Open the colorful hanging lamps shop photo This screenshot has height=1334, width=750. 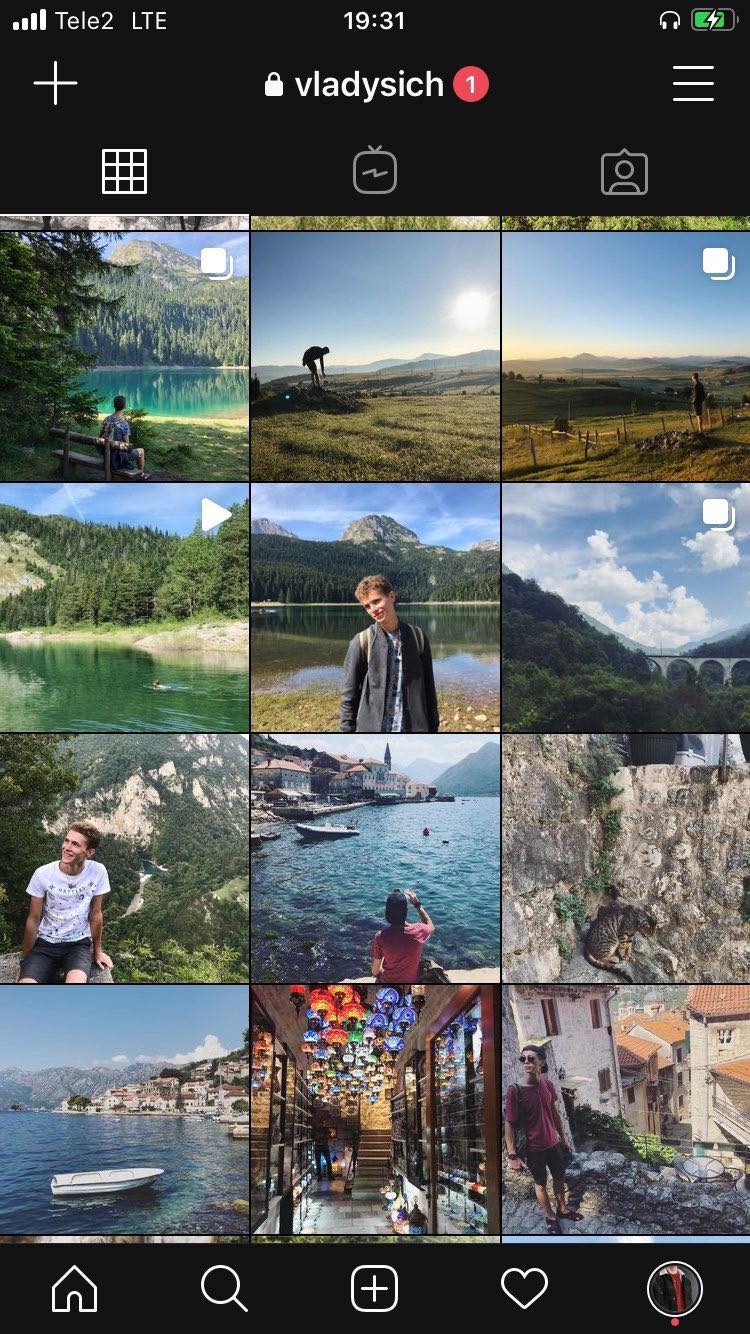(x=375, y=1109)
